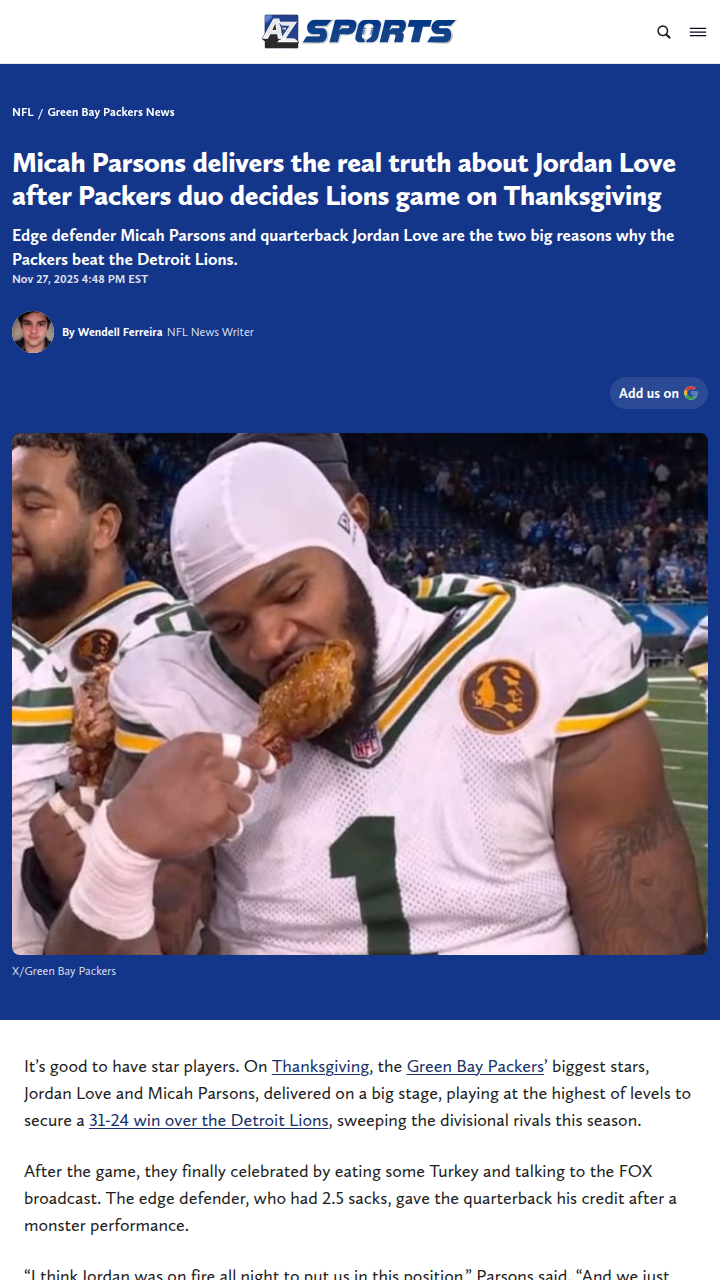Screen dimensions: 720x1280
Task: Expand the site navigation via menu lines
Action: pos(697,32)
